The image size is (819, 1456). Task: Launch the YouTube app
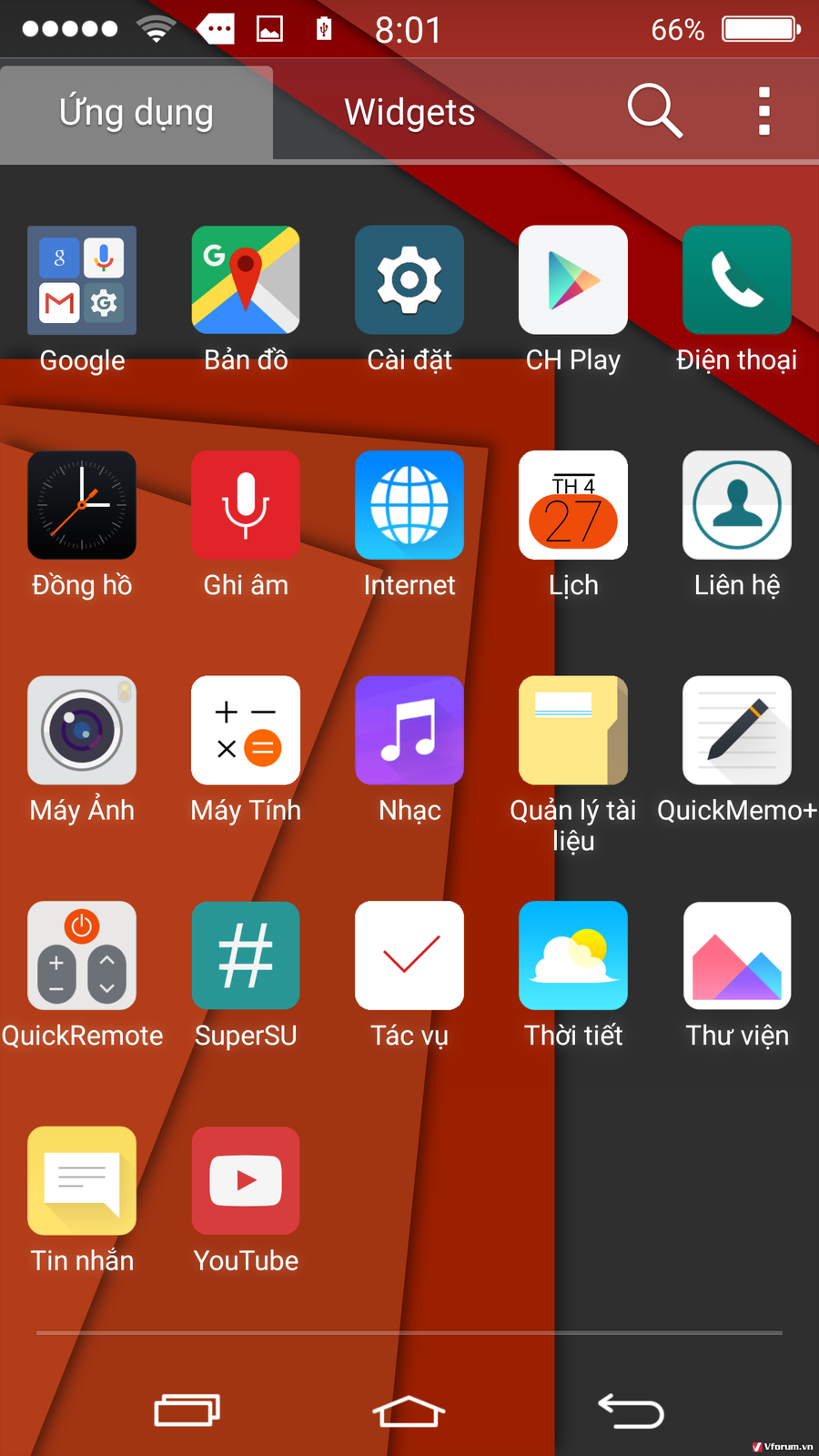[246, 1180]
